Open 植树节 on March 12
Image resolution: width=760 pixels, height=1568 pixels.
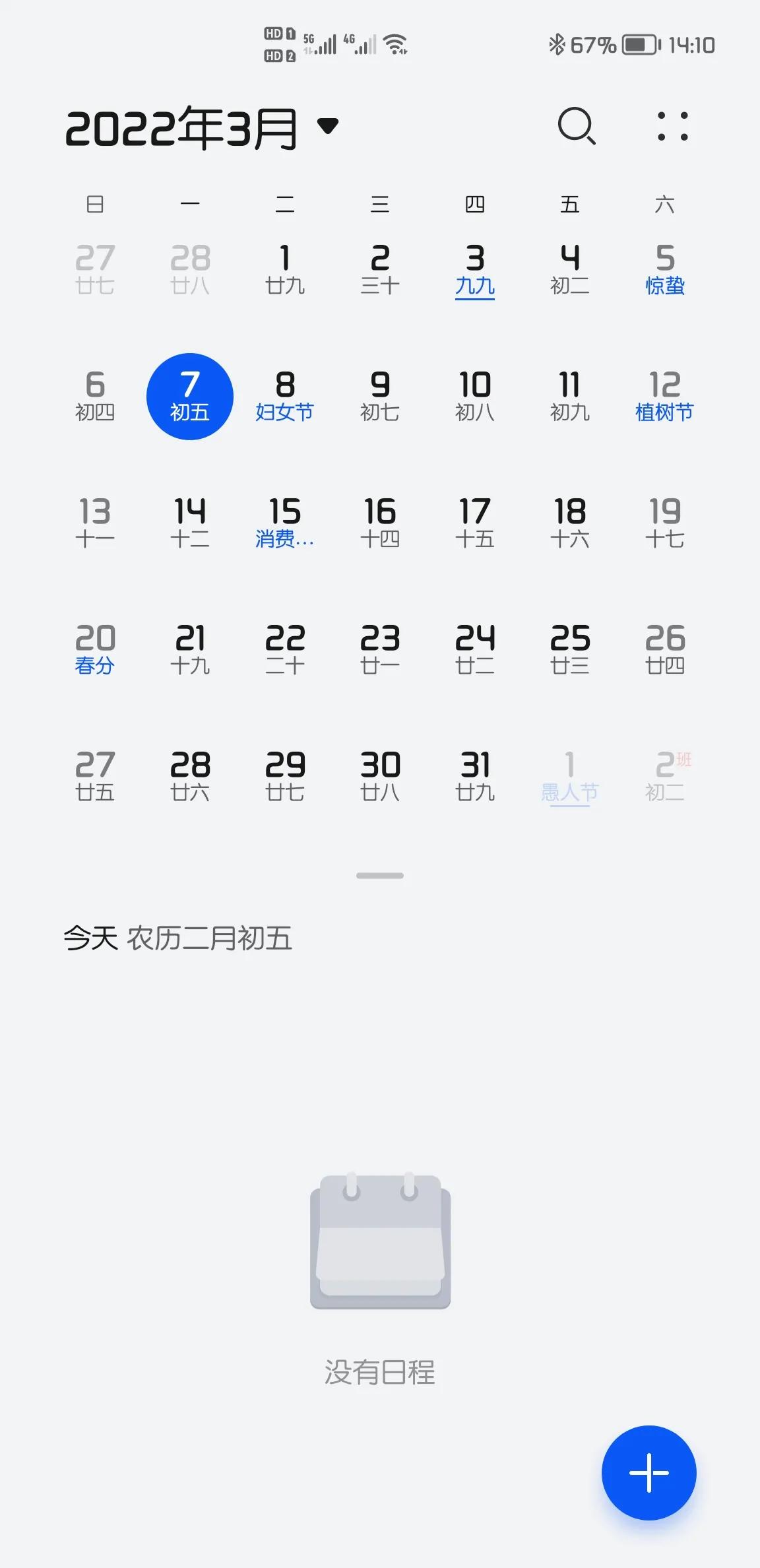click(x=665, y=395)
